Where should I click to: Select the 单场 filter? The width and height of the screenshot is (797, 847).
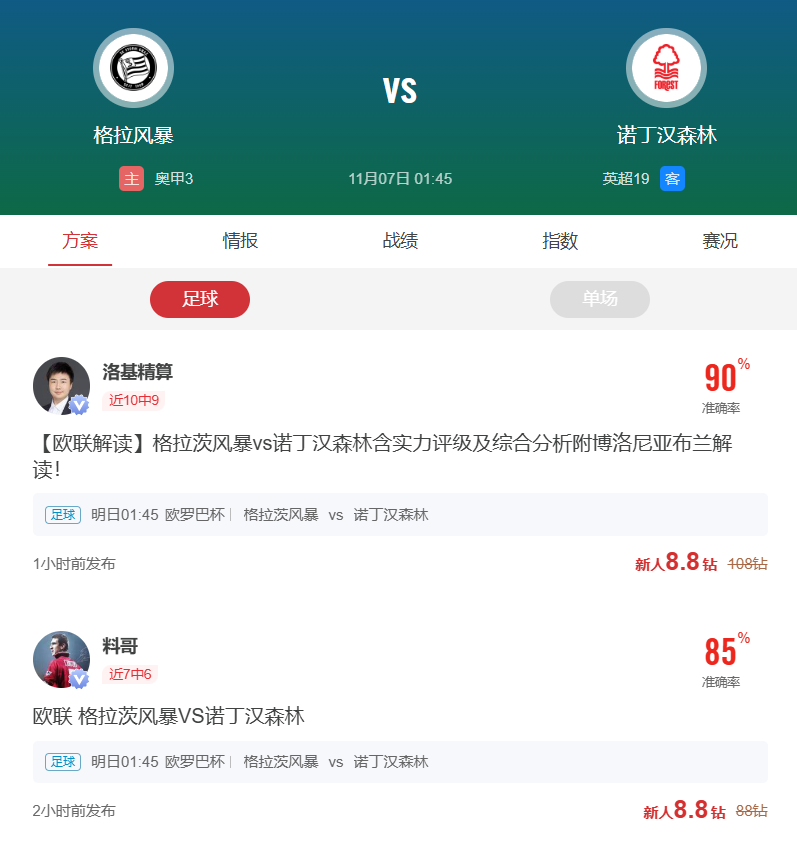pos(600,299)
